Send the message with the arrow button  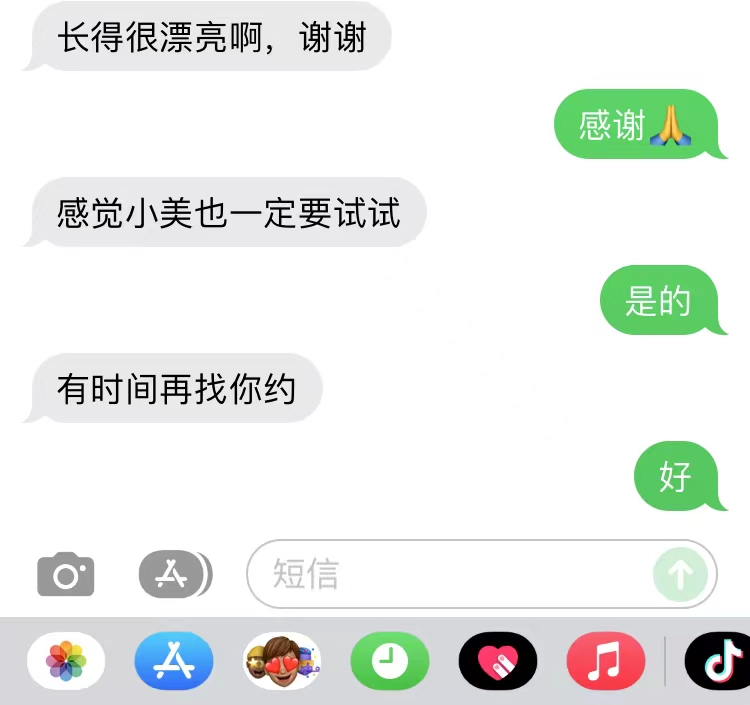pos(680,574)
